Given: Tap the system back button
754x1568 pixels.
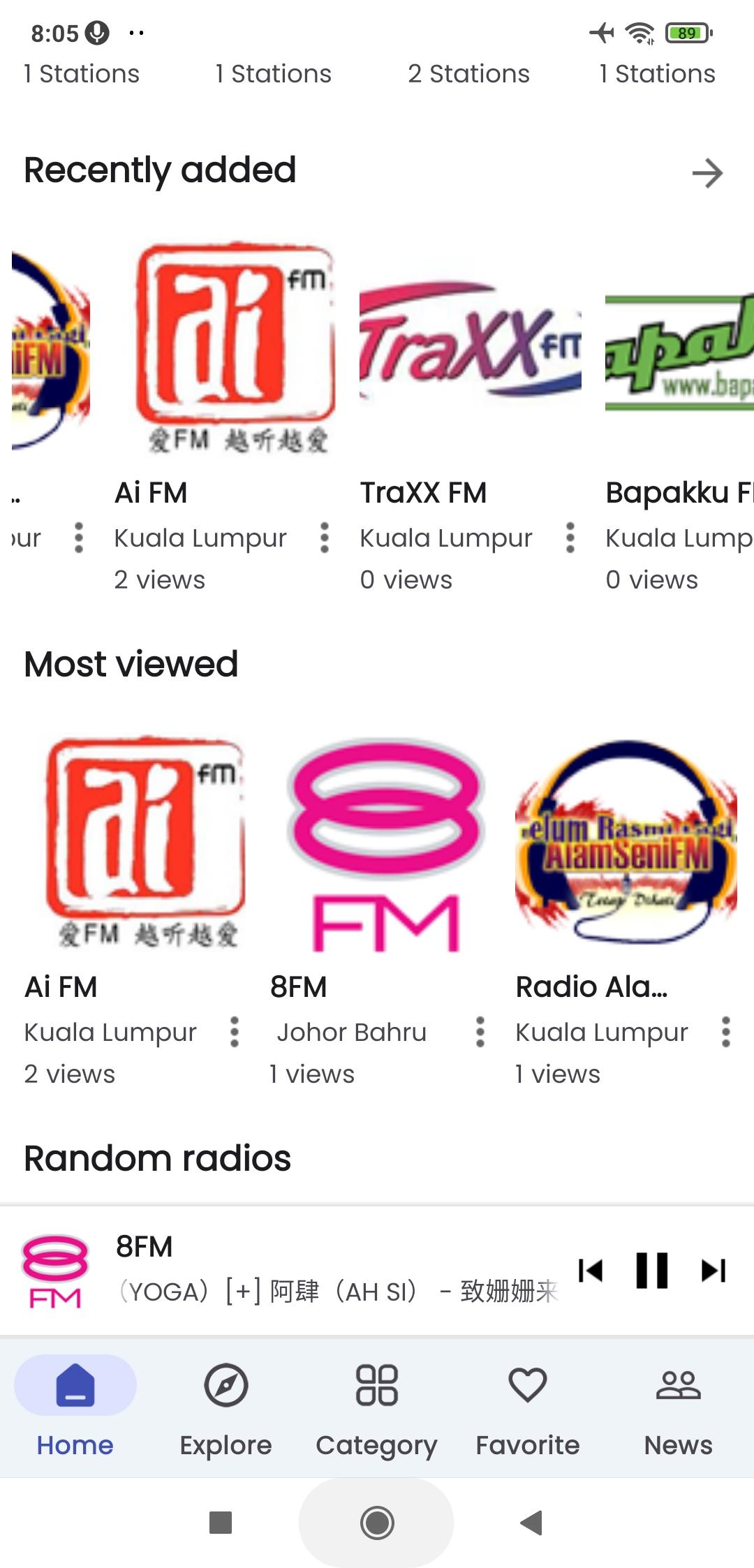Looking at the screenshot, I should point(531,1522).
